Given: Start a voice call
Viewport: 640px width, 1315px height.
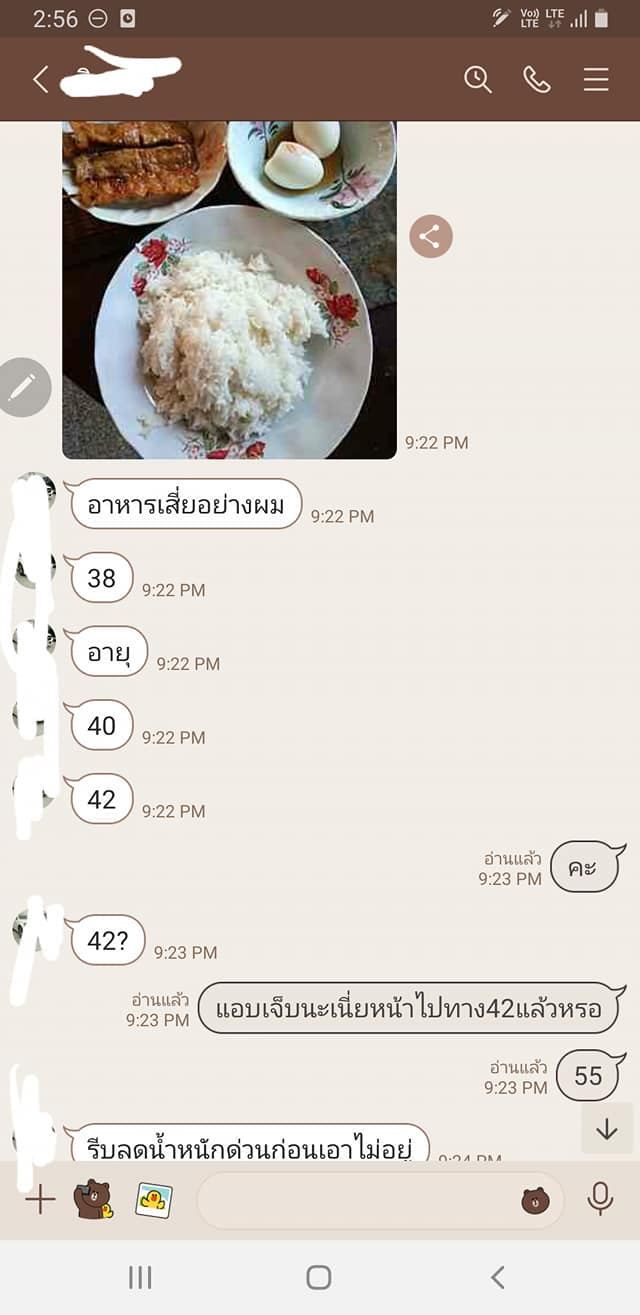Looking at the screenshot, I should (537, 80).
